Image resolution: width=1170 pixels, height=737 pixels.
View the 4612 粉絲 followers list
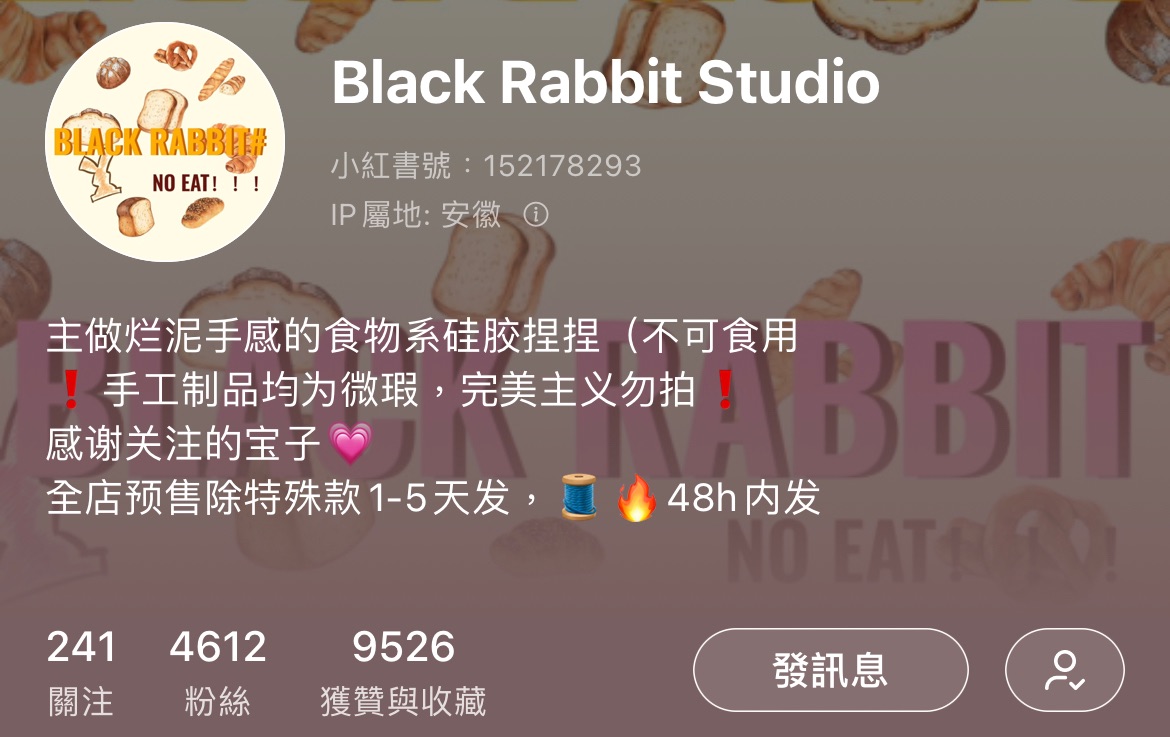(x=218, y=672)
